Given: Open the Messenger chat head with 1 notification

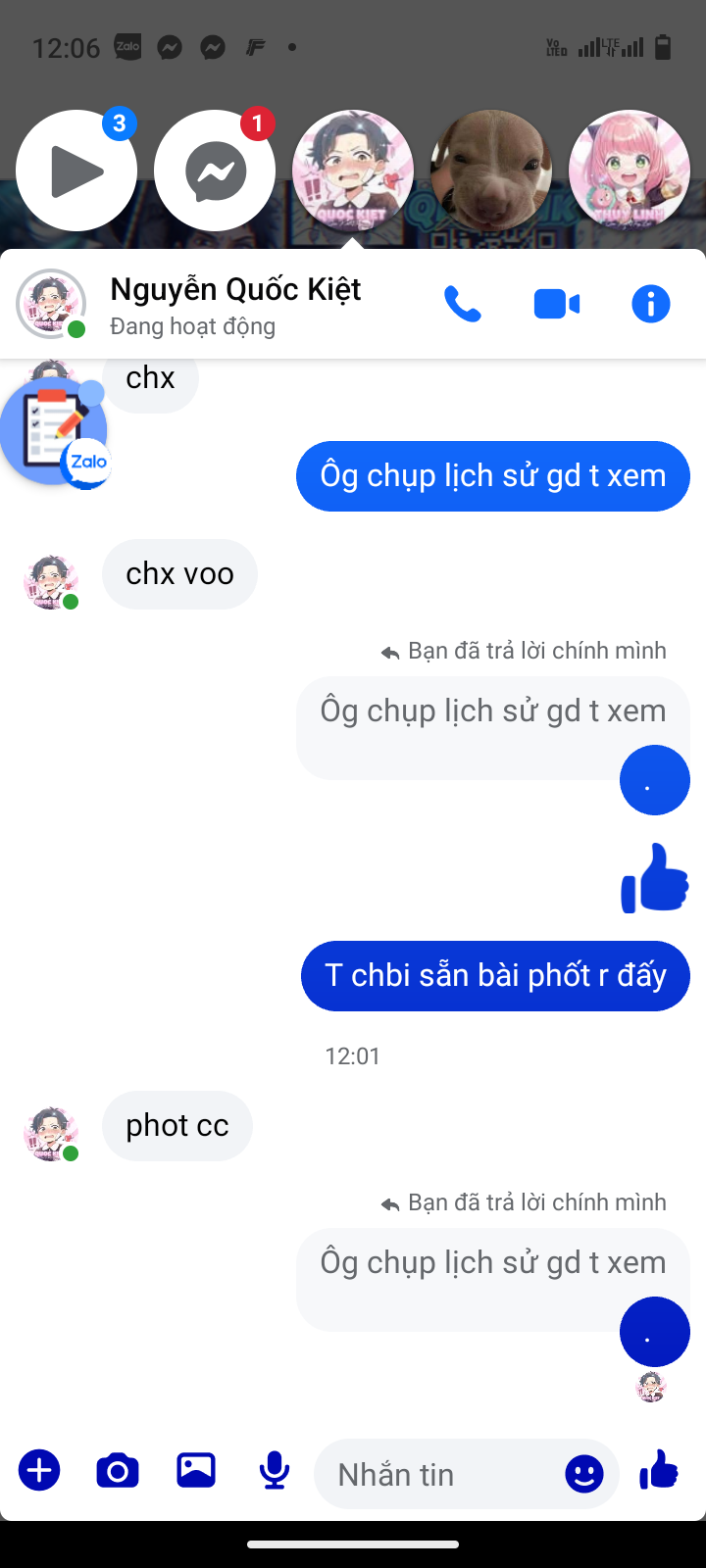Looking at the screenshot, I should coord(215,171).
